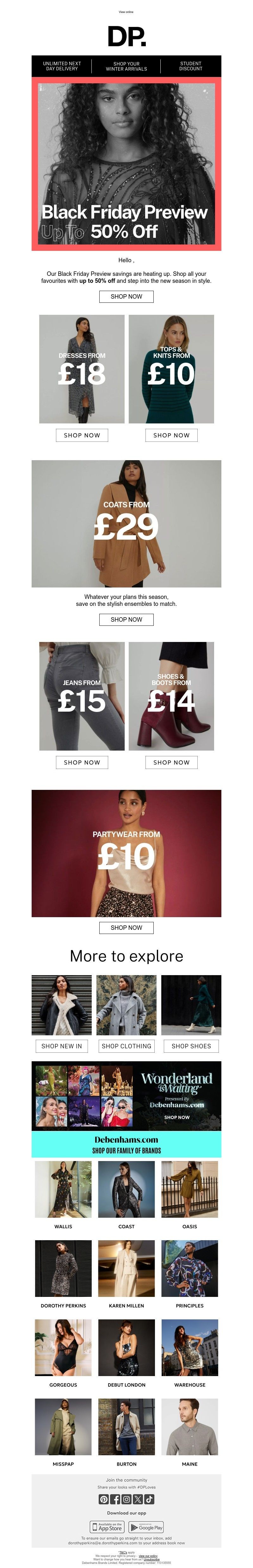
Task: Select Unlimited Next Day Delivery header link
Action: pos(62,66)
